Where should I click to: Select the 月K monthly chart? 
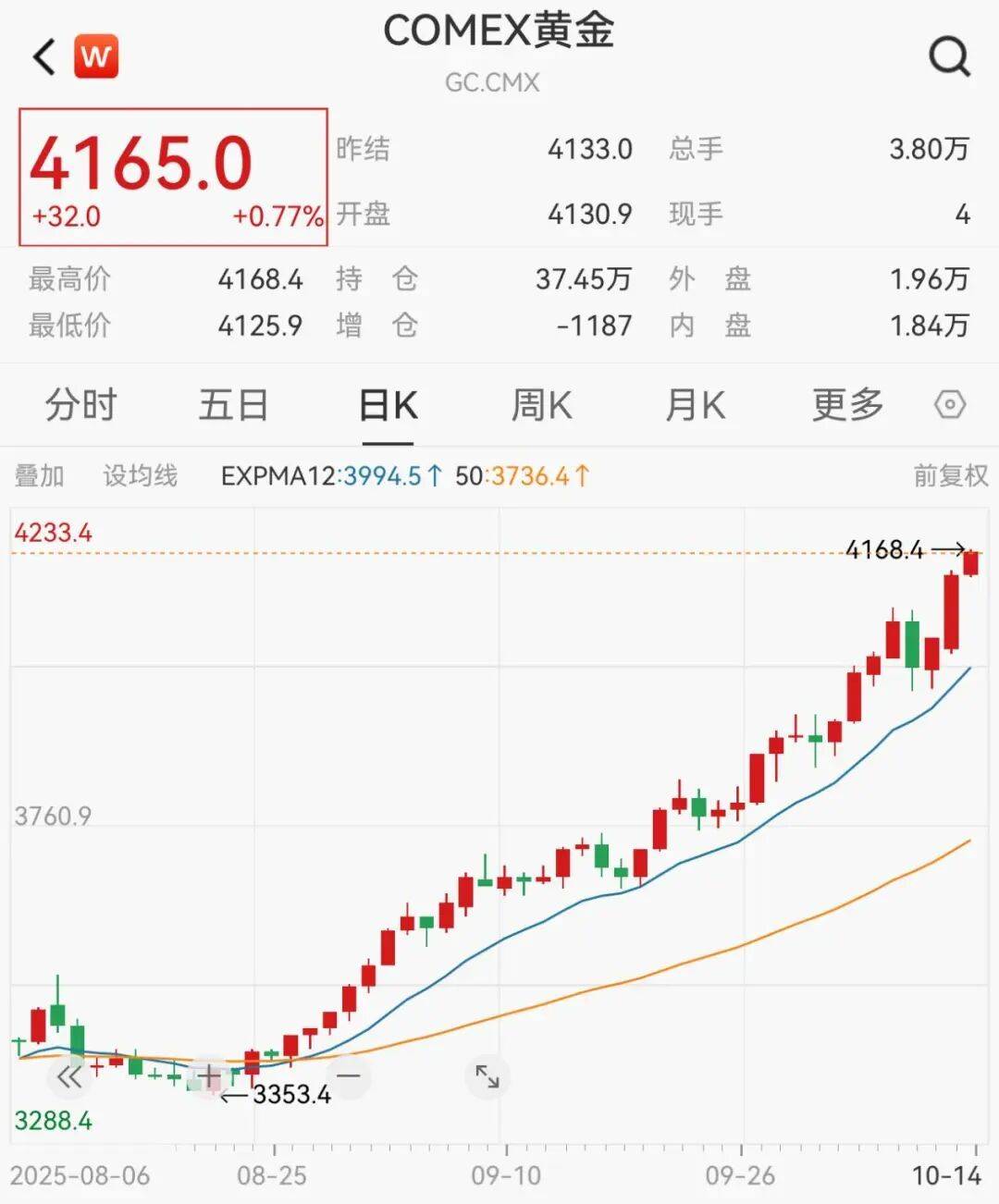695,404
